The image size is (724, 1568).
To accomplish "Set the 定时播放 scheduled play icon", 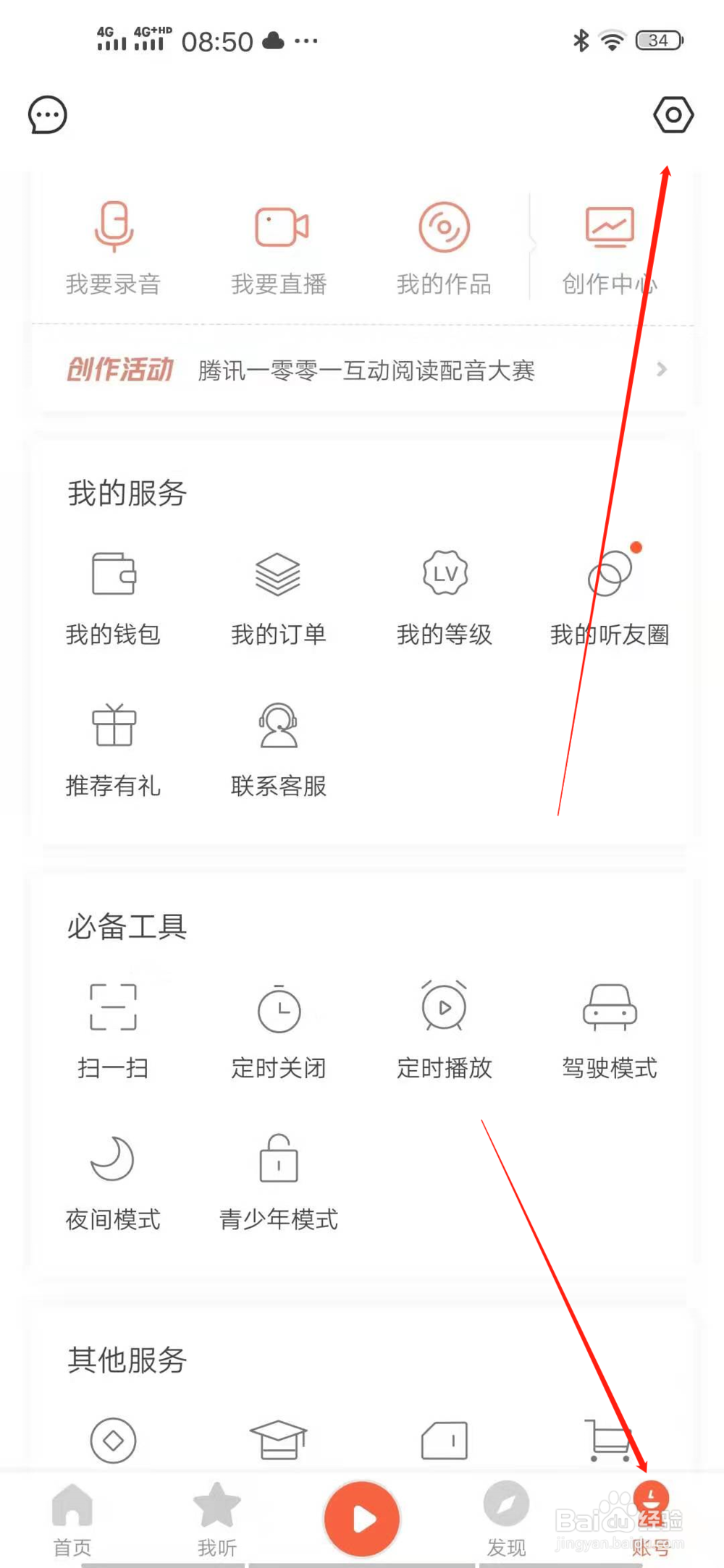I will pyautogui.click(x=444, y=1006).
